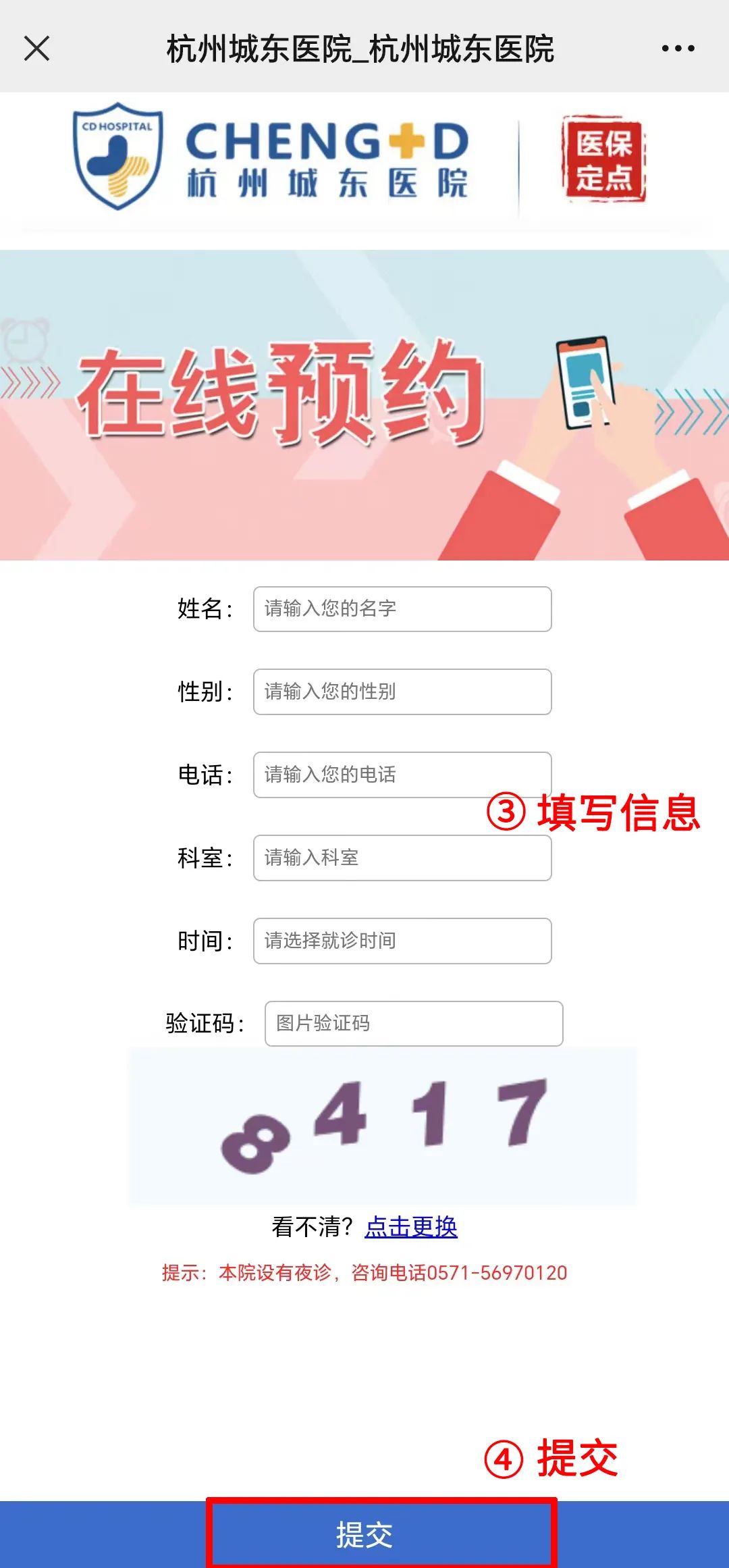This screenshot has height=1568, width=729.
Task: Tap the 图片验证码 captcha input field
Action: tap(414, 1024)
